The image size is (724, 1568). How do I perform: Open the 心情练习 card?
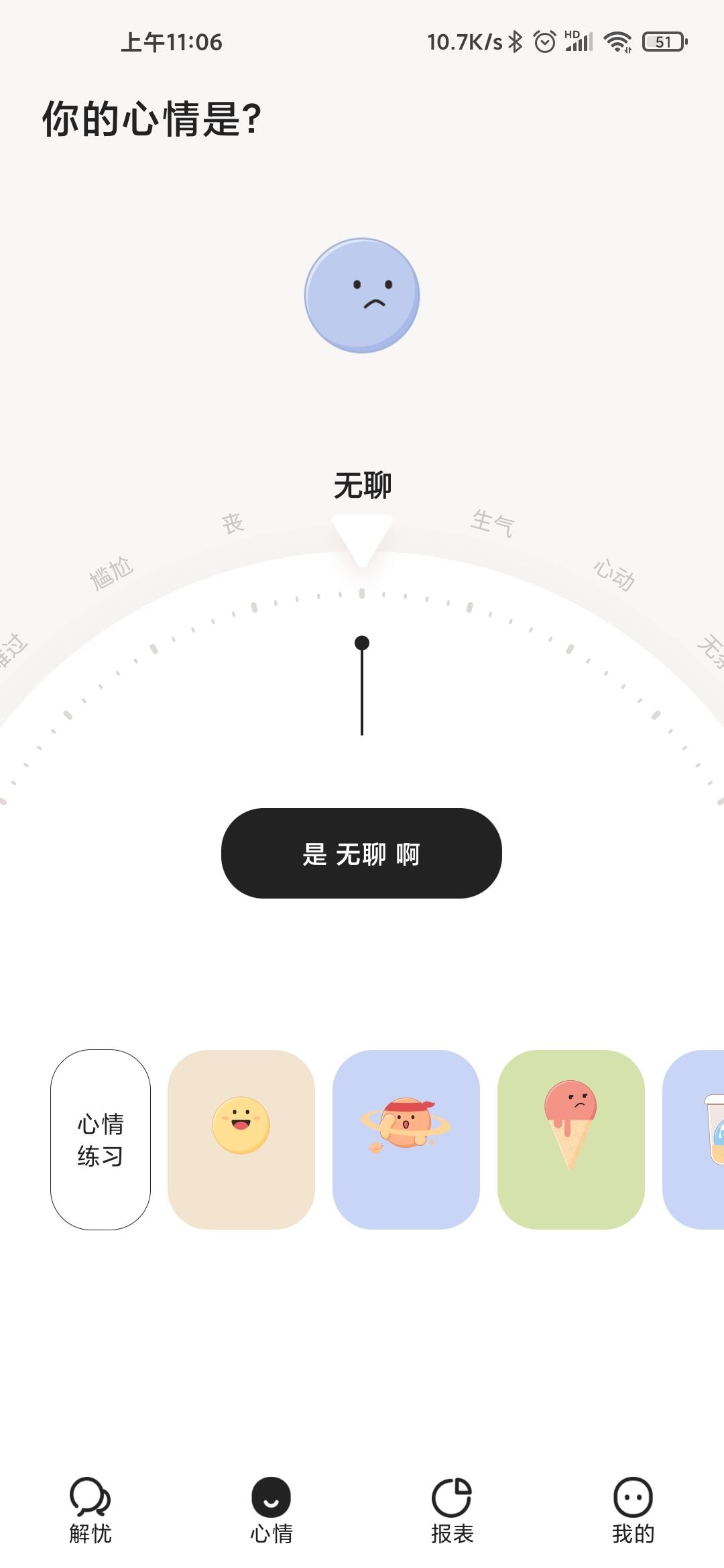[101, 1139]
